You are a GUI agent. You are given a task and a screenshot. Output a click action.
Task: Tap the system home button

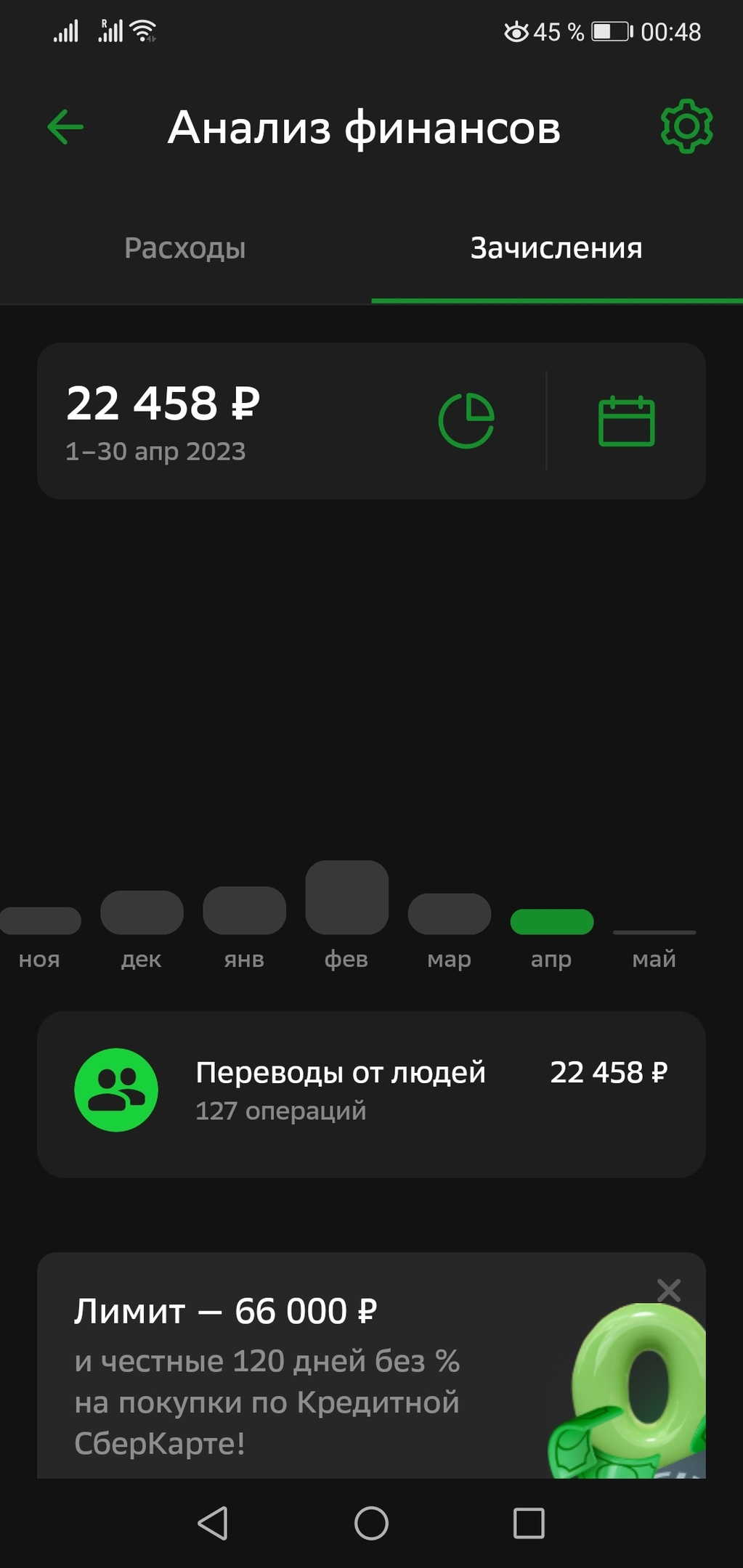pyautogui.click(x=371, y=1523)
